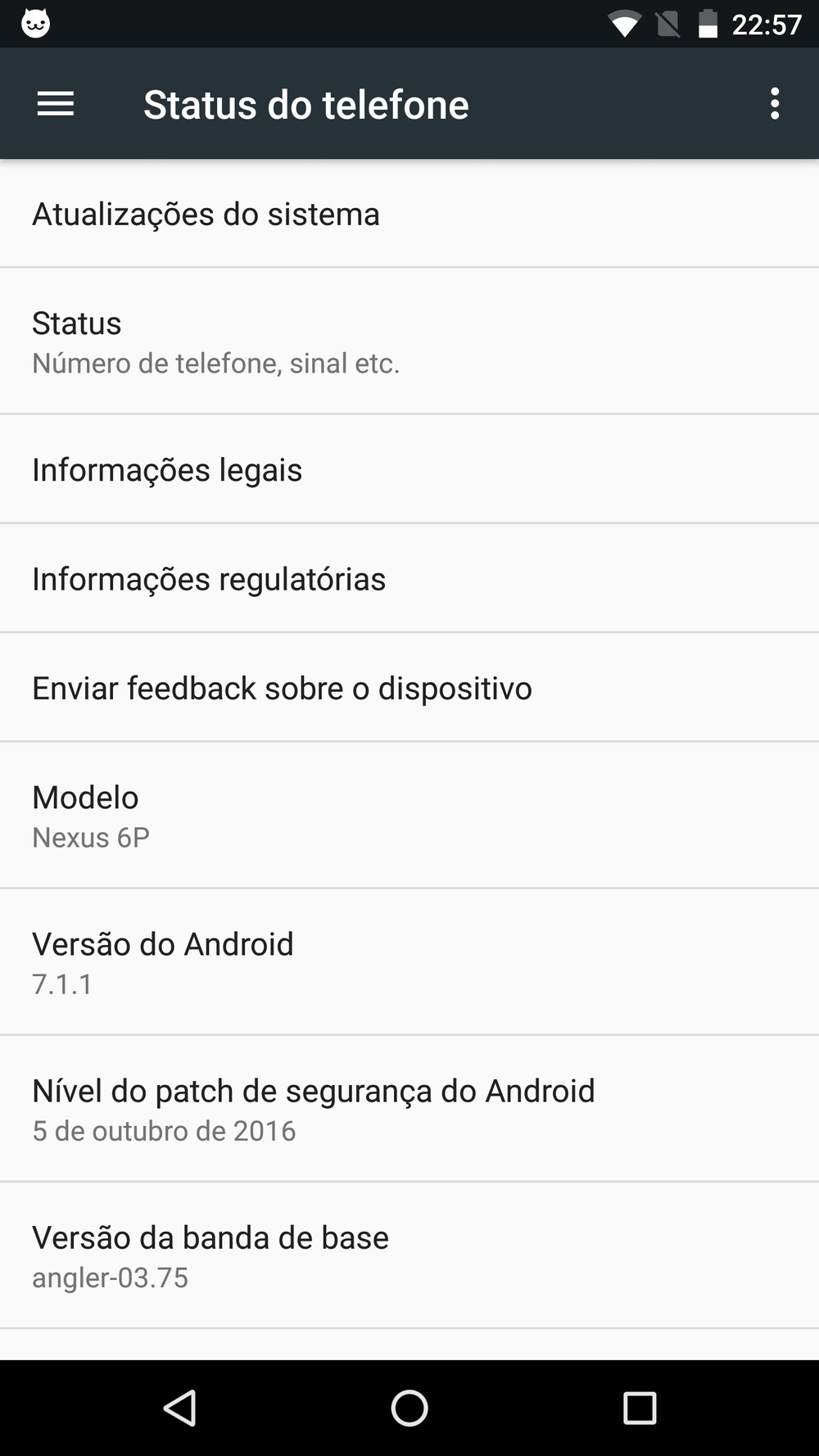The image size is (819, 1456).
Task: Open Informações legais
Action: 409,469
